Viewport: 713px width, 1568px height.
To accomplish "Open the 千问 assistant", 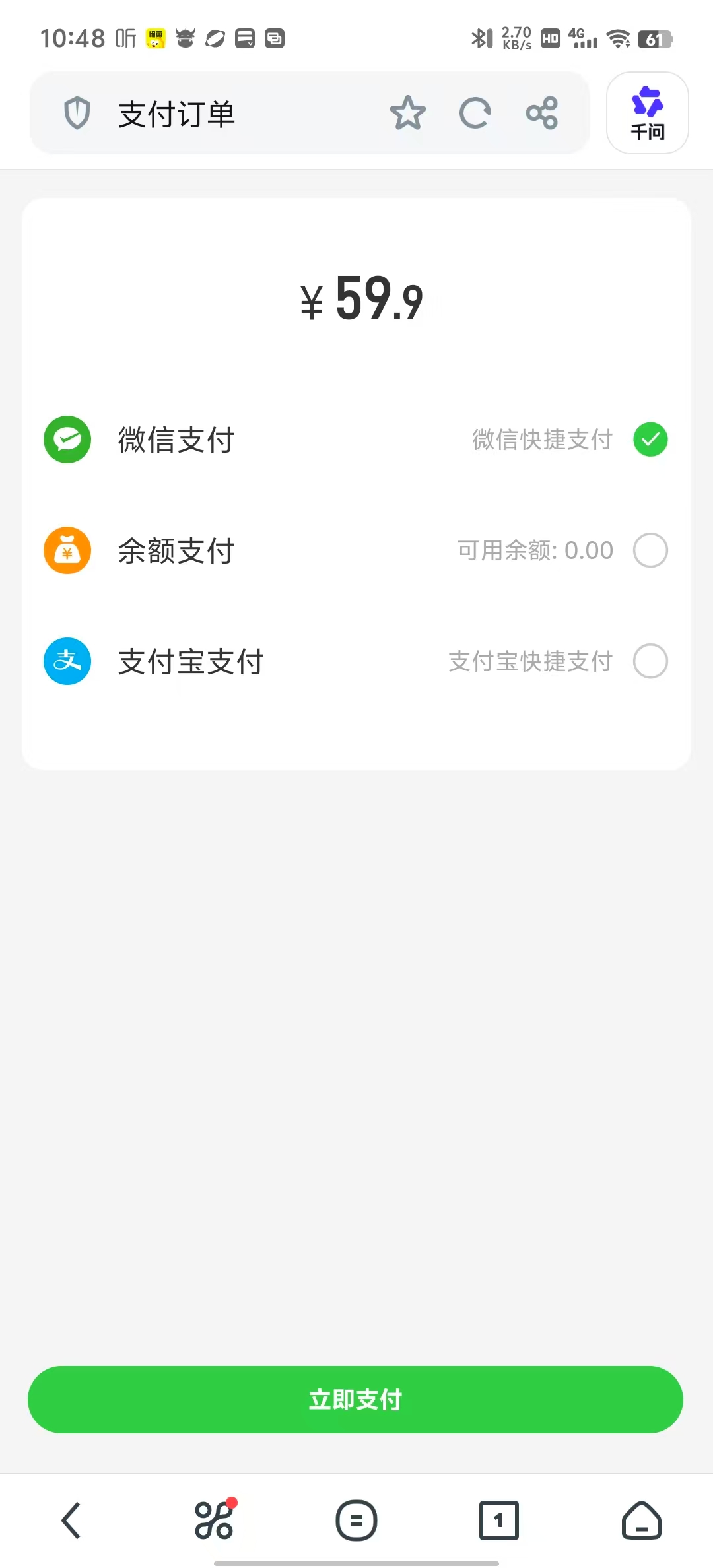I will coord(647,113).
